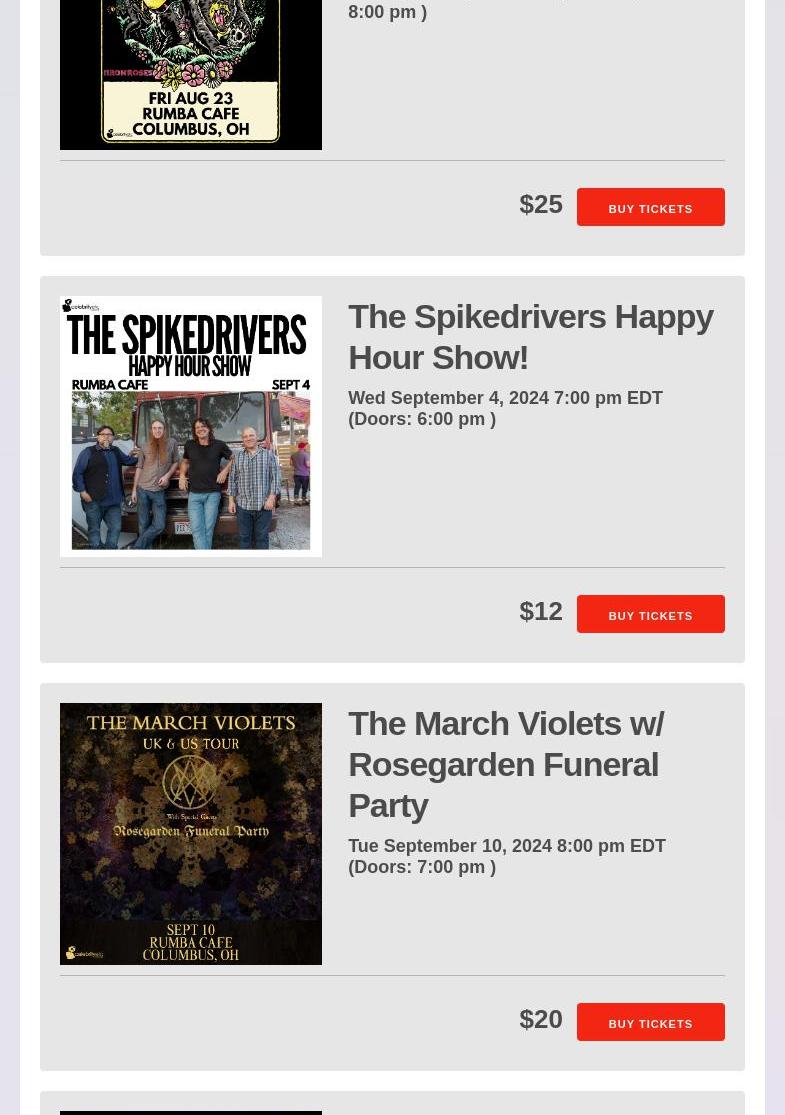
Task: Open The Spikedrivers event poster image
Action: pos(191,426)
